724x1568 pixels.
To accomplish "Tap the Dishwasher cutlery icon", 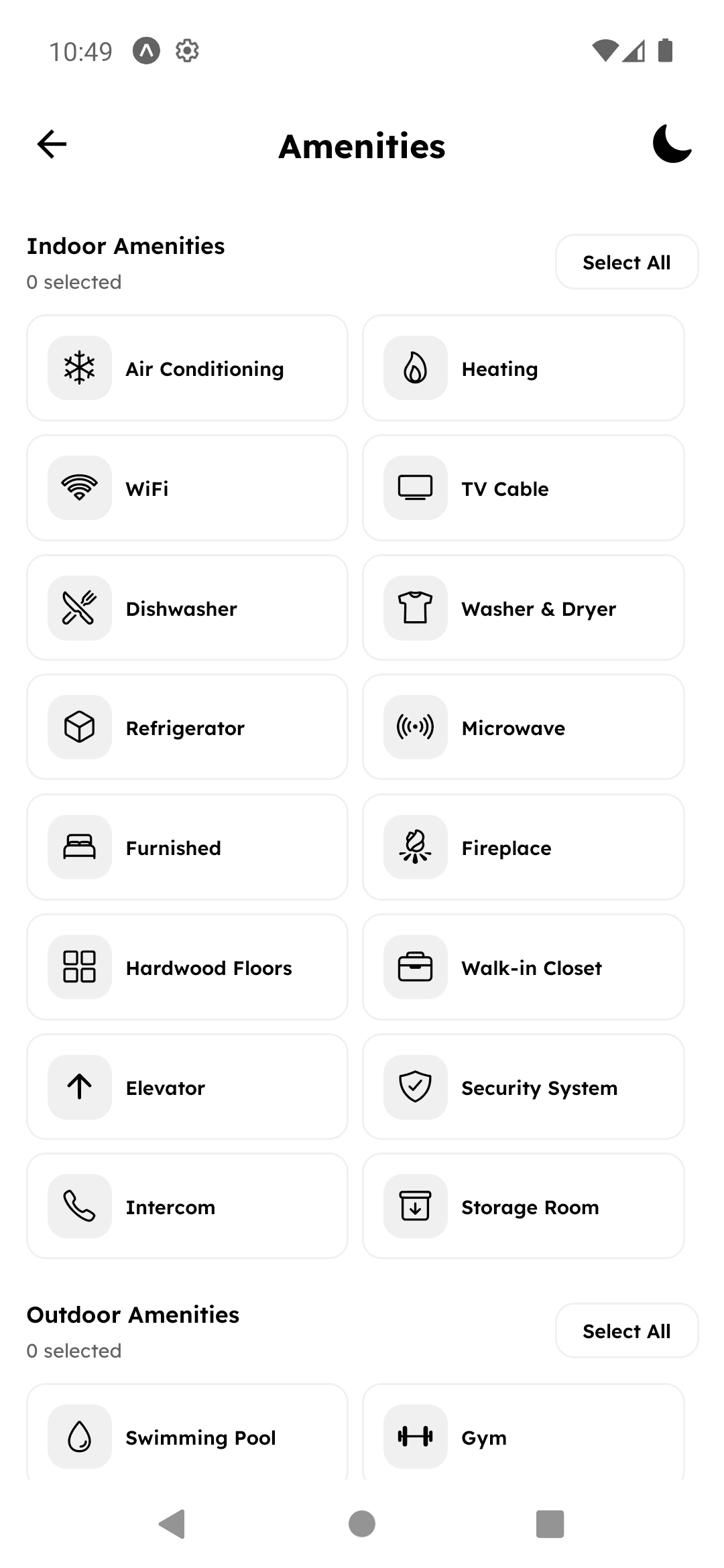I will coord(78,607).
